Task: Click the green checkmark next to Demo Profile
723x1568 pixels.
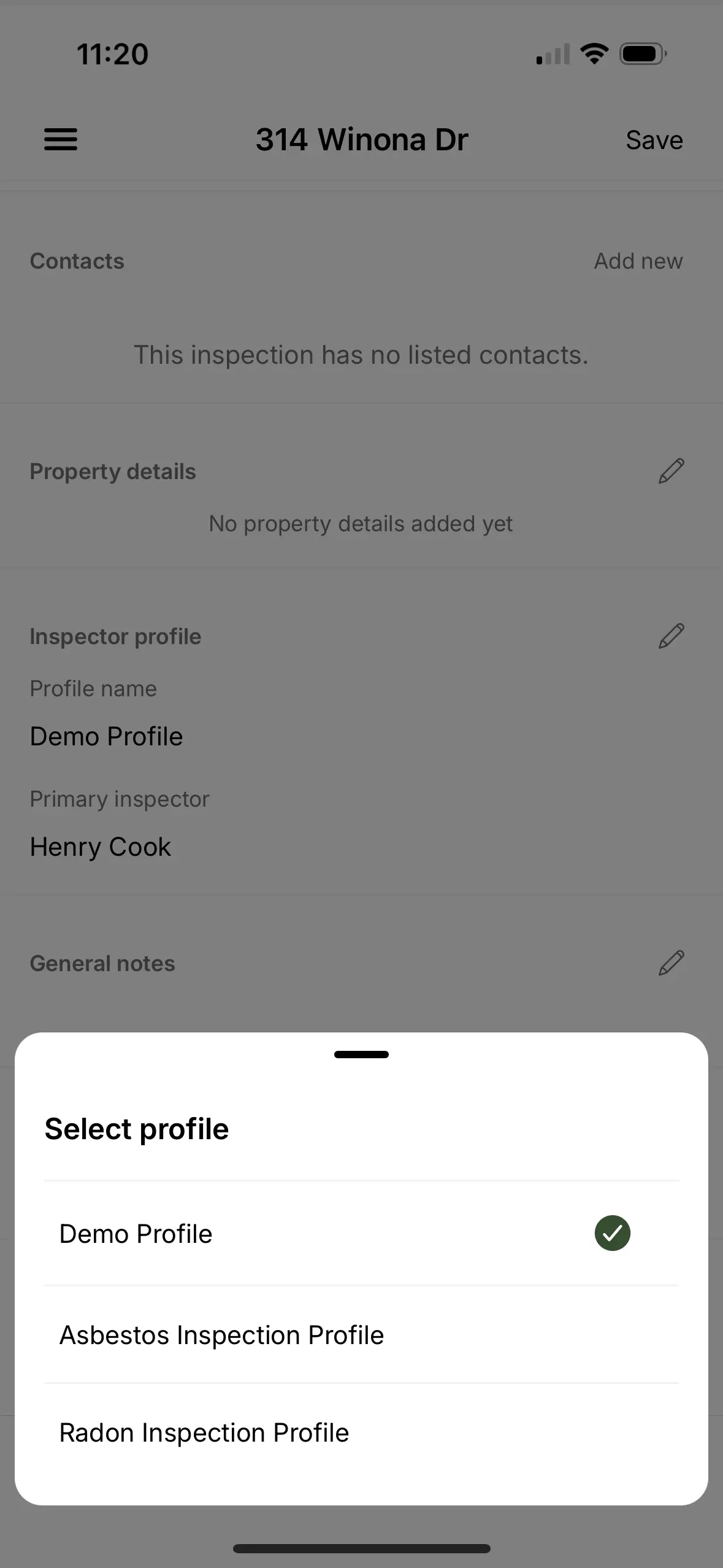Action: pyautogui.click(x=612, y=1233)
